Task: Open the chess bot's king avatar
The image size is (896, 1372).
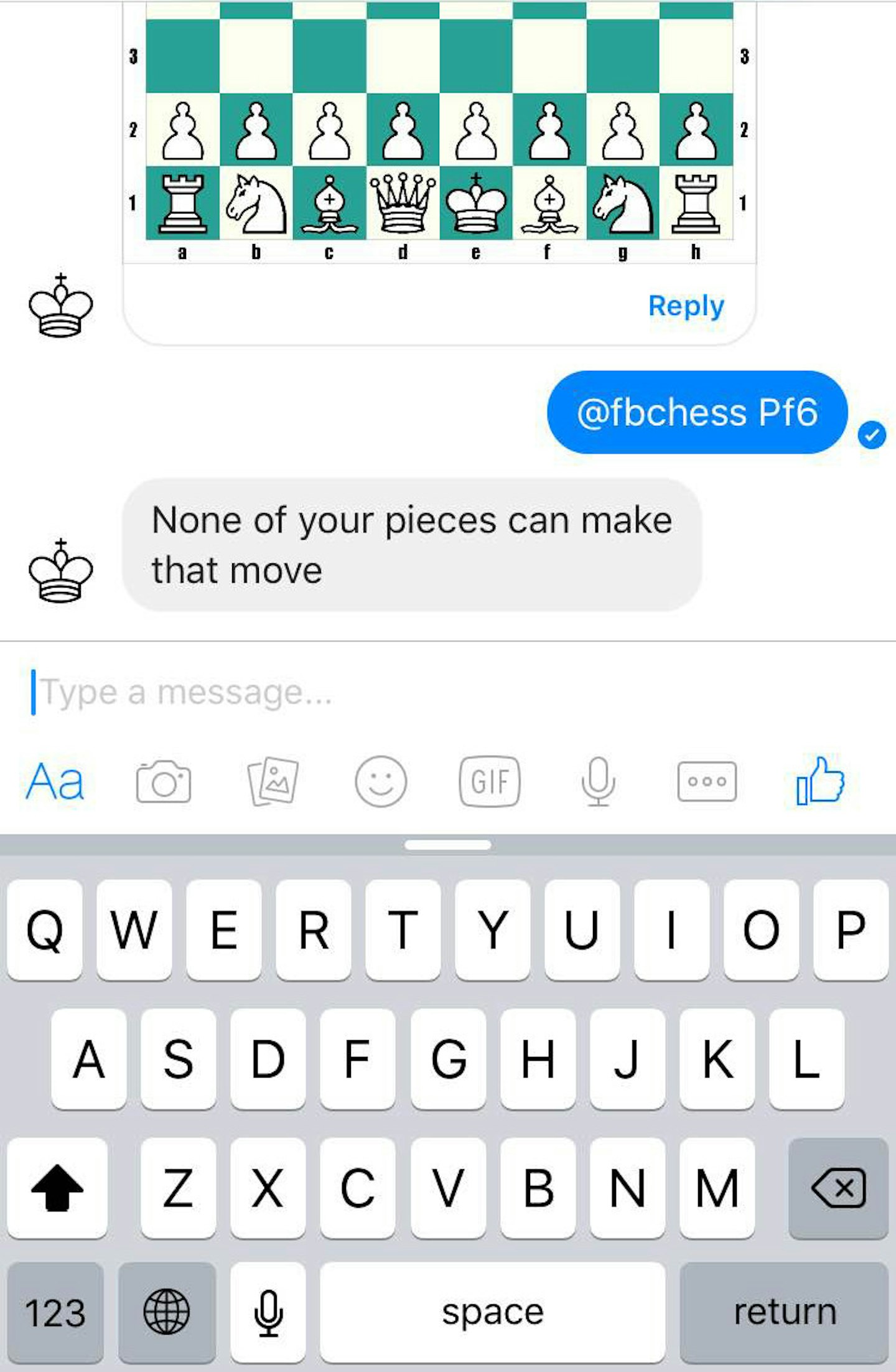Action: click(x=60, y=571)
